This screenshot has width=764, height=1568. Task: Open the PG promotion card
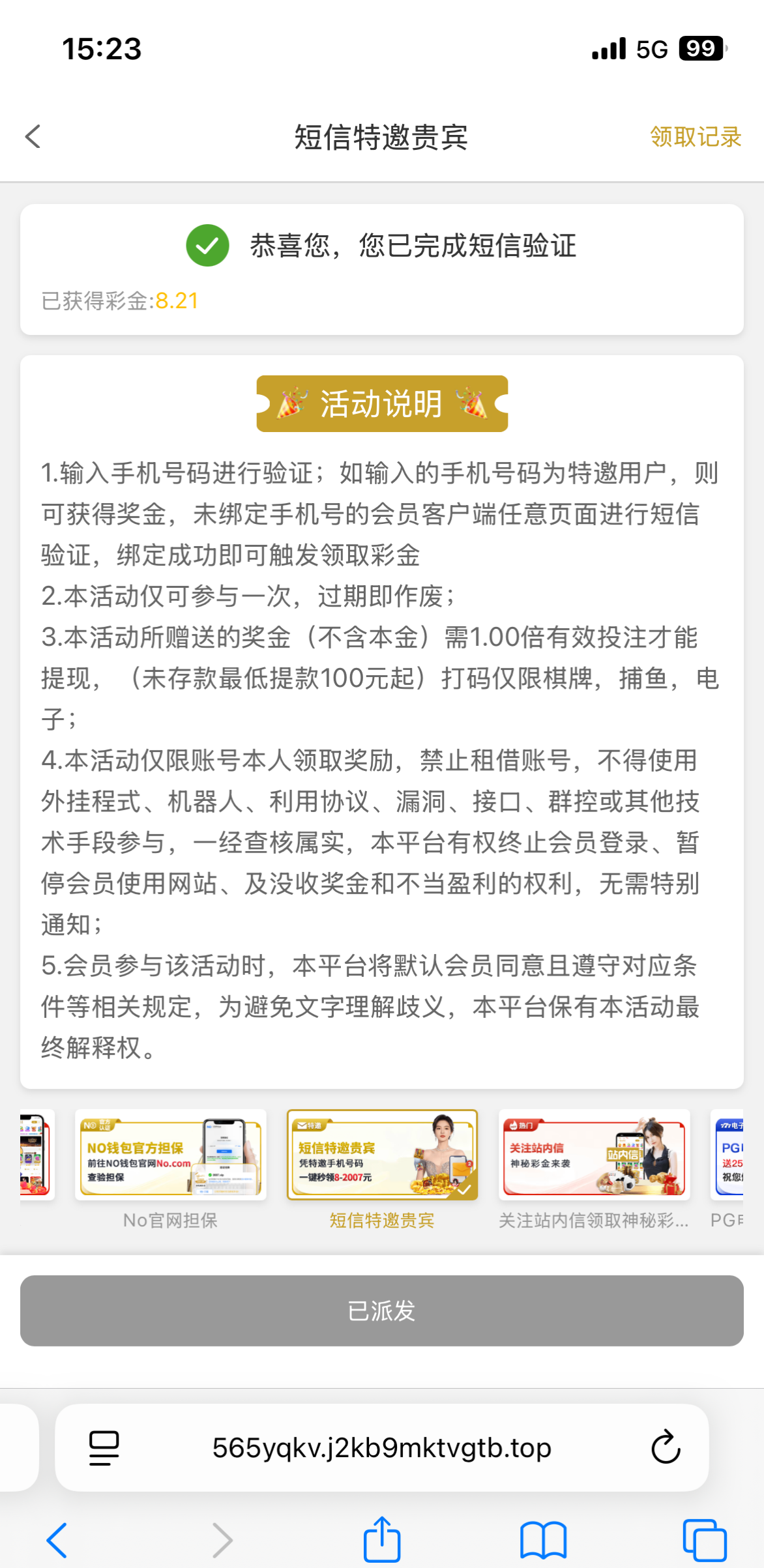tap(729, 1155)
